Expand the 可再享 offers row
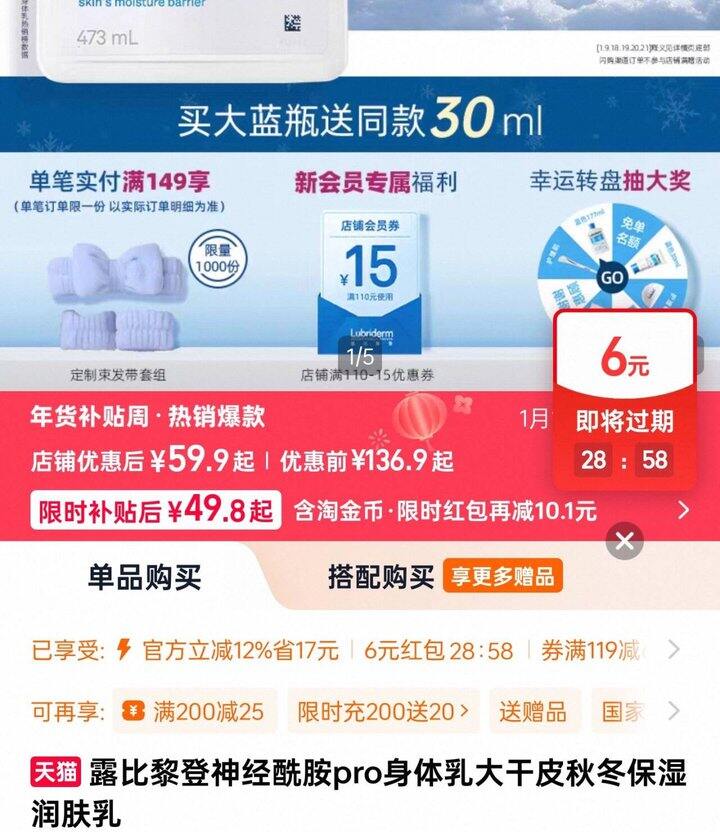This screenshot has width=720, height=832. pyautogui.click(x=674, y=711)
